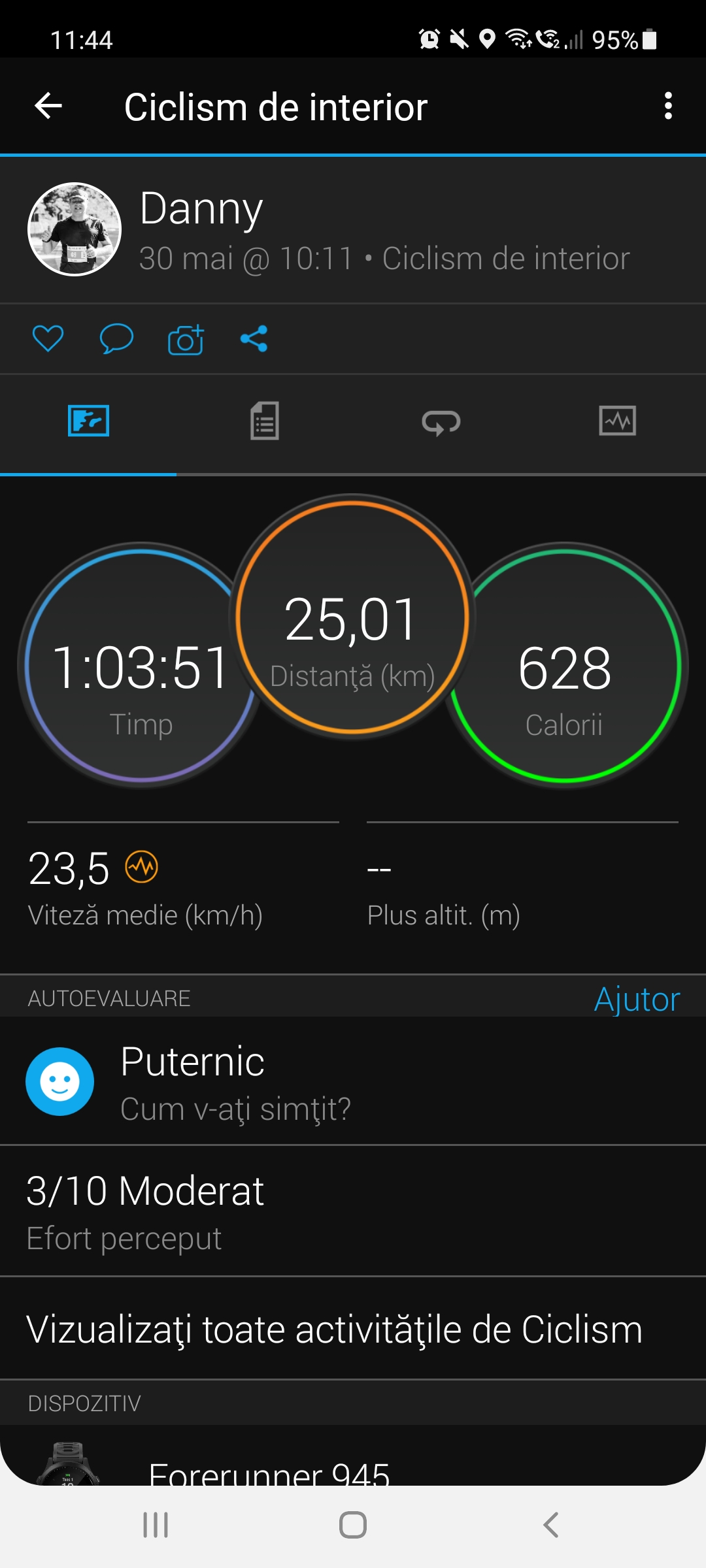Viewport: 706px width, 1568px height.
Task: Switch to the charts tab
Action: coord(617,421)
